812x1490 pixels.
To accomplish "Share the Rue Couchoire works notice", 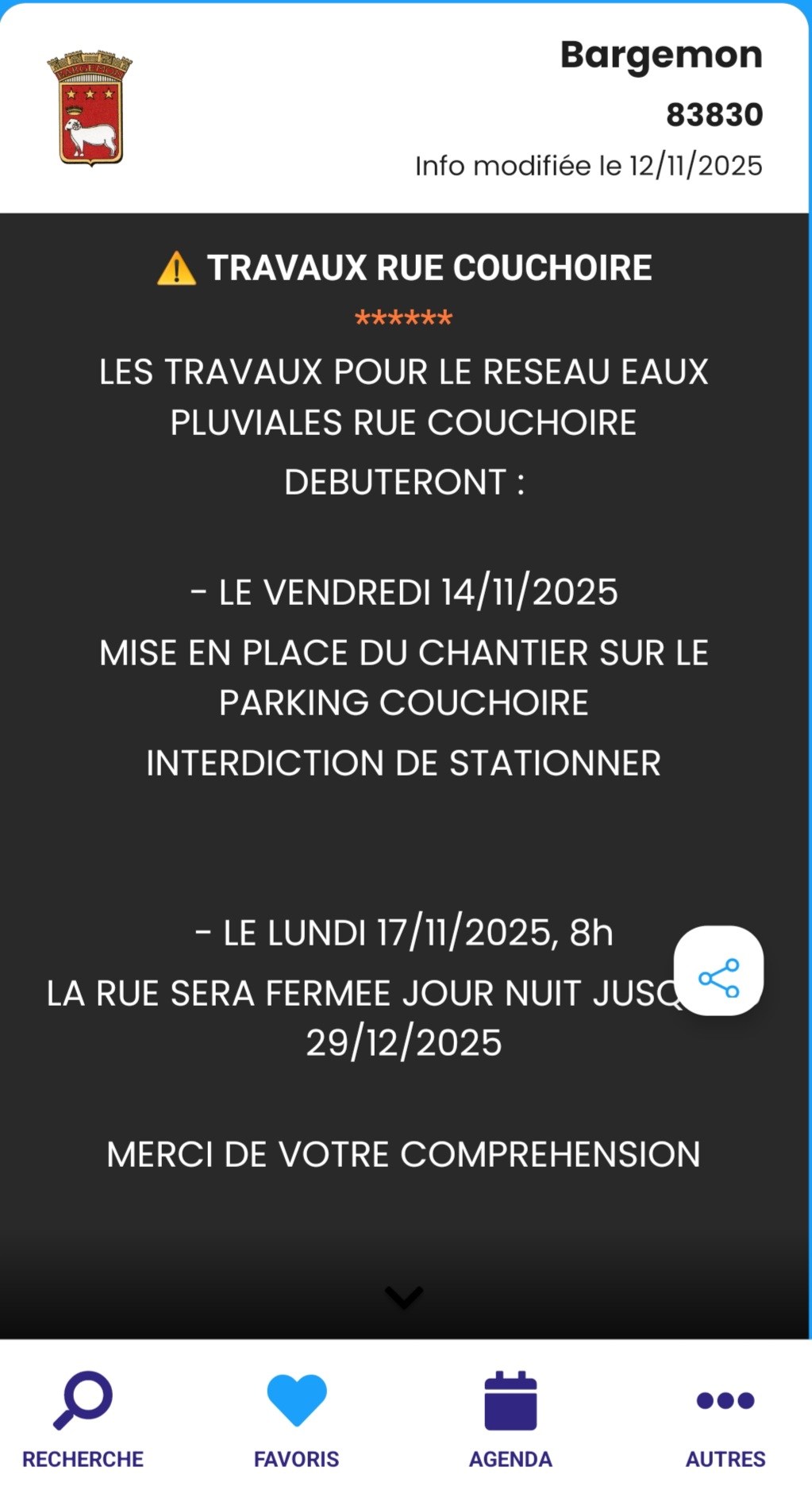I will click(x=718, y=970).
